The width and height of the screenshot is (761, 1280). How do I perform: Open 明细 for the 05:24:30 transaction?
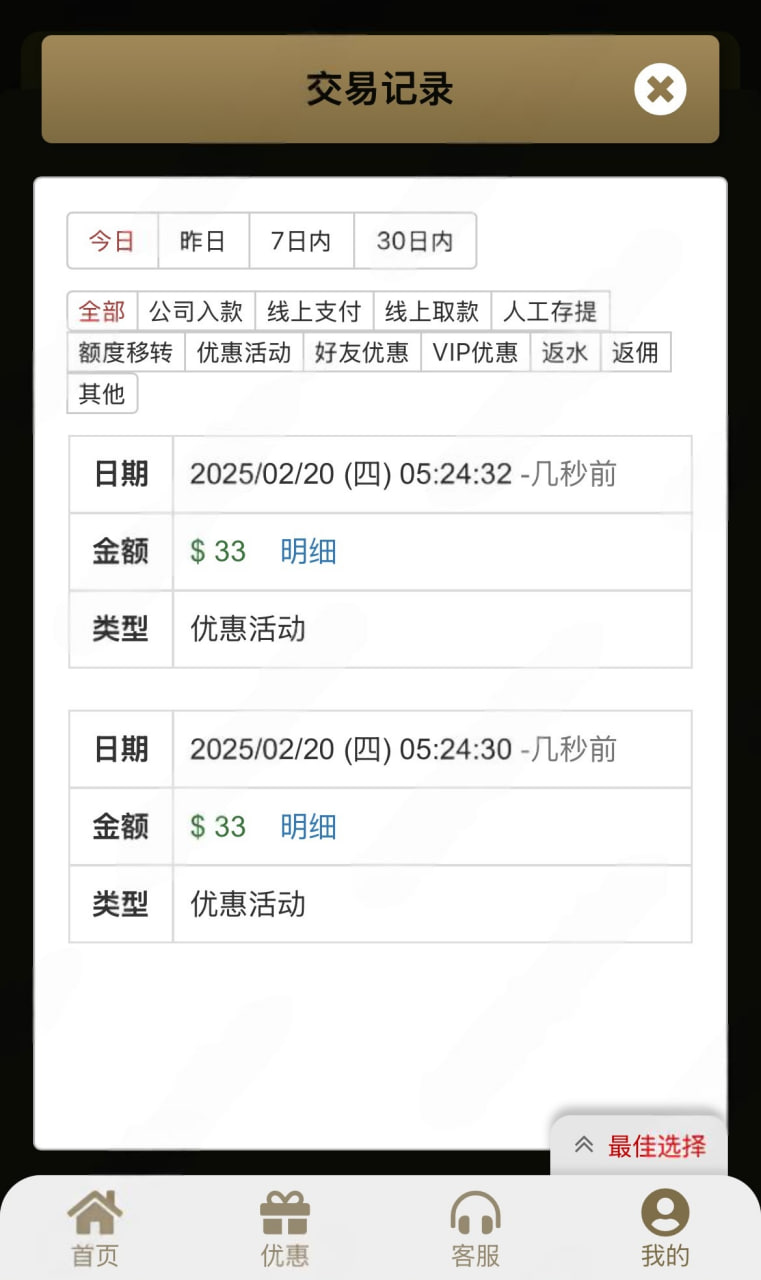308,827
